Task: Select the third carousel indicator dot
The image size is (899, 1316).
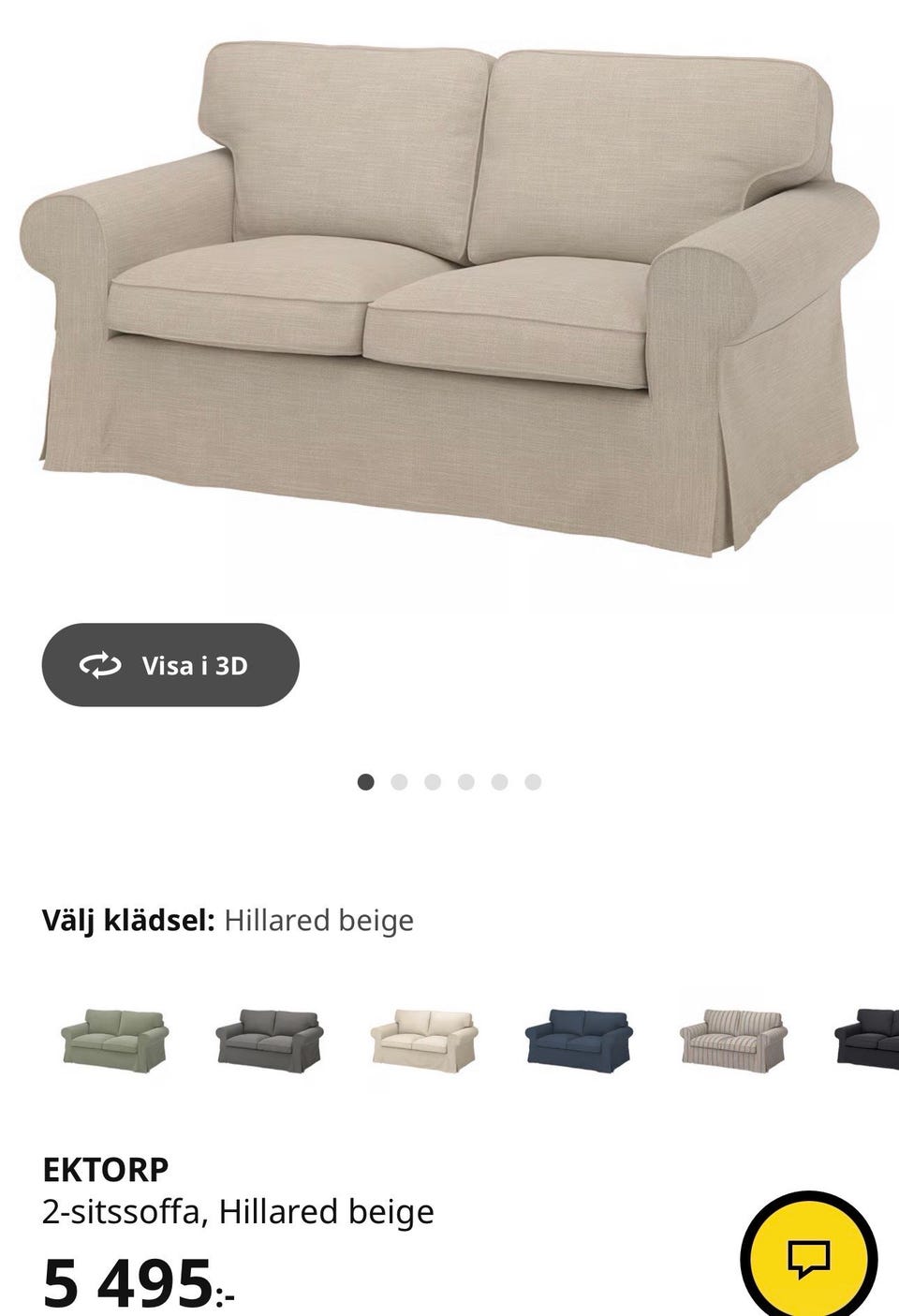Action: pos(433,779)
